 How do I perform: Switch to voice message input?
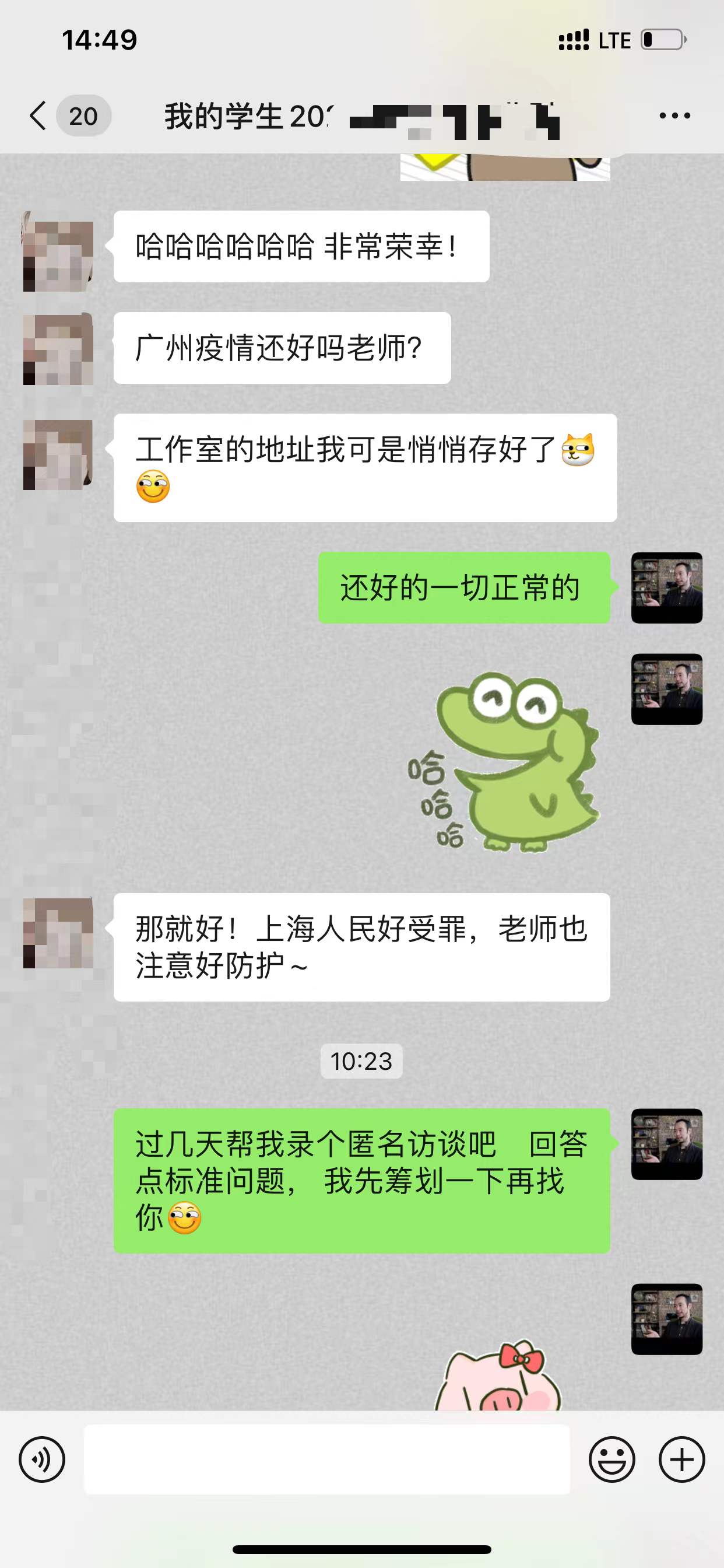41,1459
